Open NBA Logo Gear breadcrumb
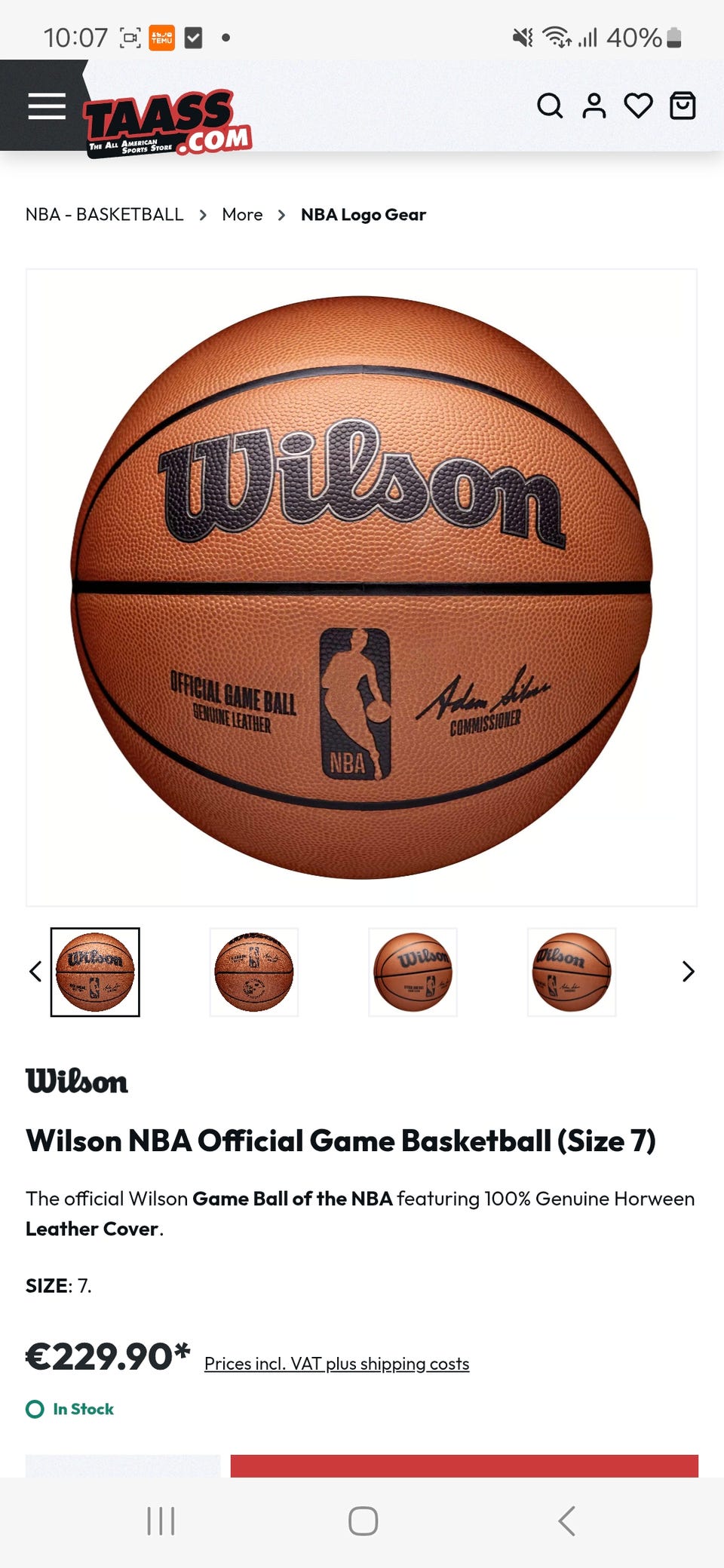Screen dimensions: 724x1568 point(363,215)
